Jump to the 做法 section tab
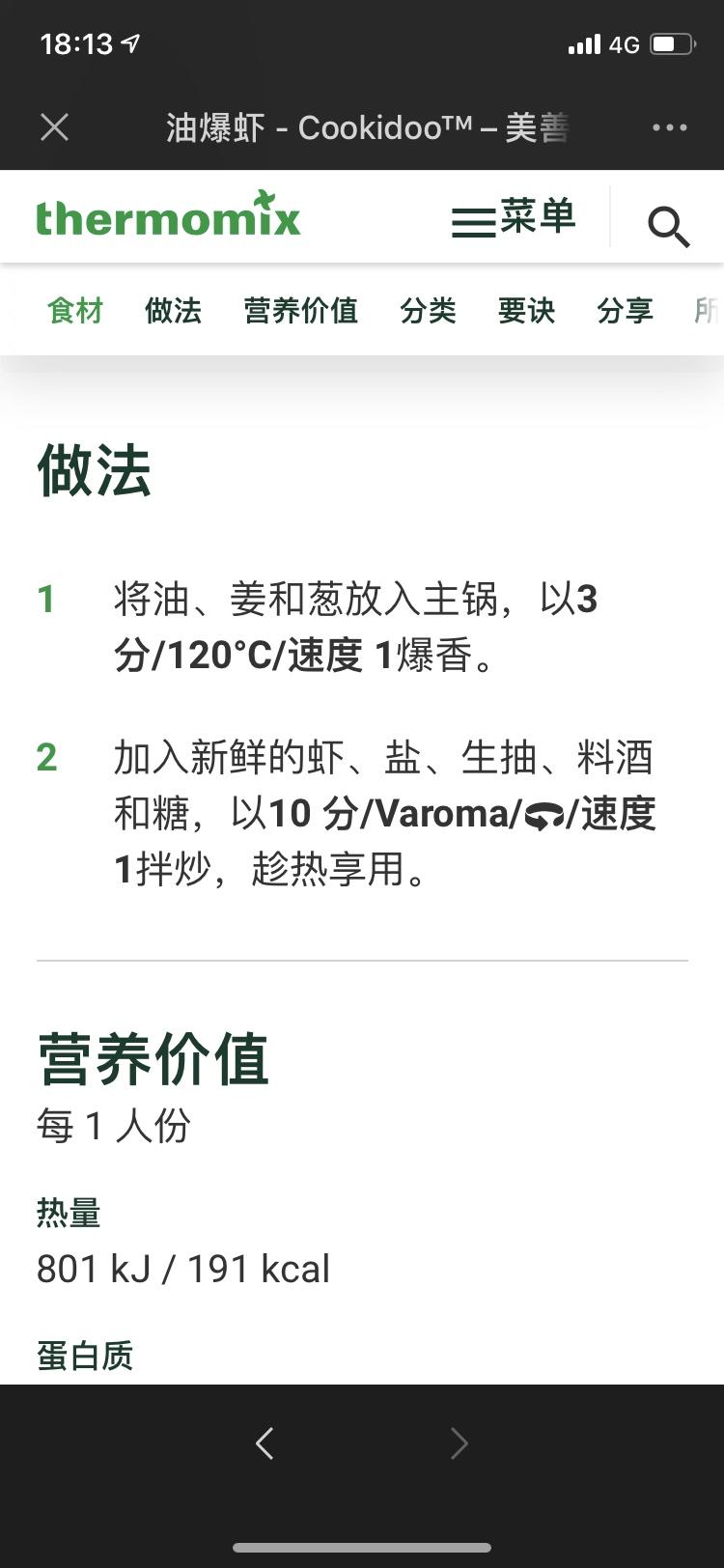Viewport: 724px width, 1568px height. tap(174, 311)
